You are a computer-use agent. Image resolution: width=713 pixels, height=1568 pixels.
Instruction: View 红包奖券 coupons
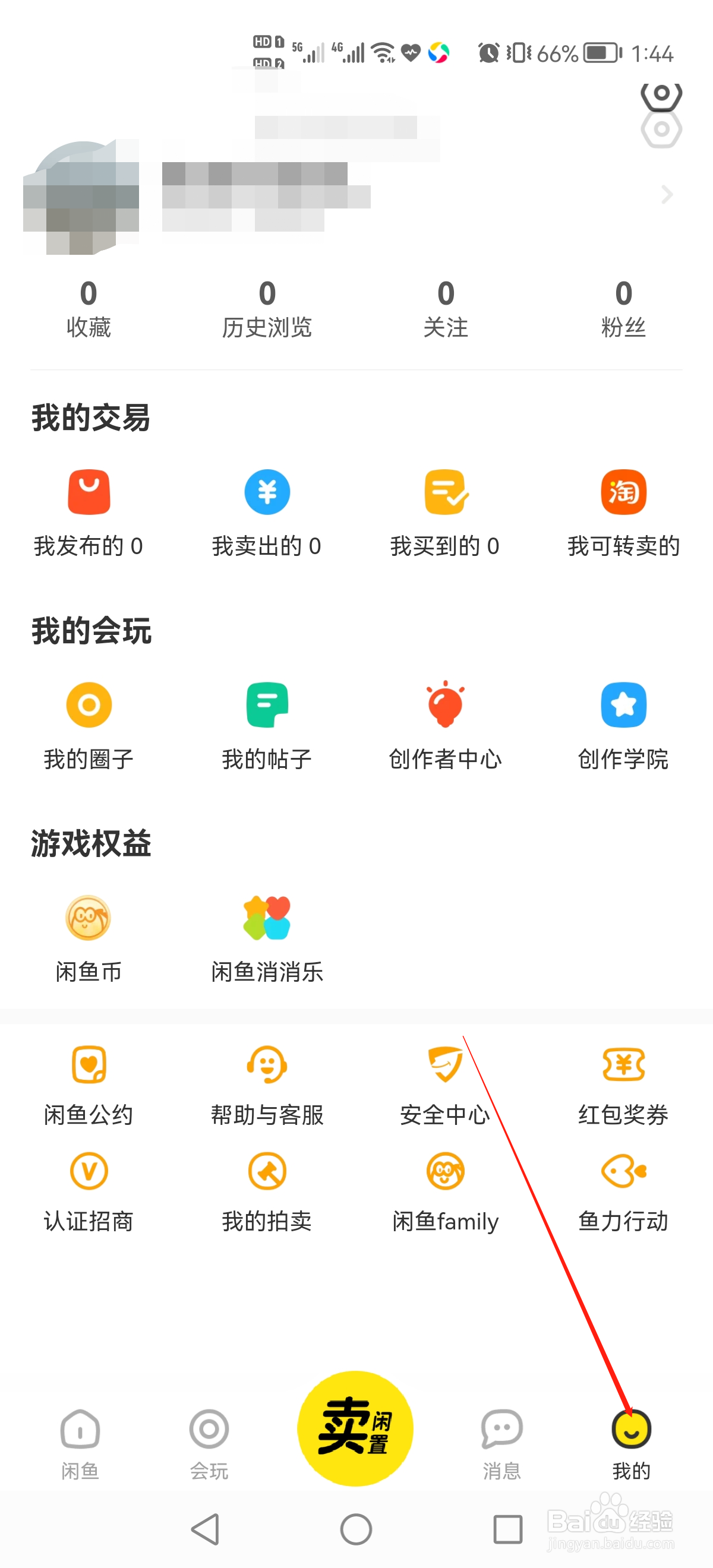pyautogui.click(x=623, y=1085)
